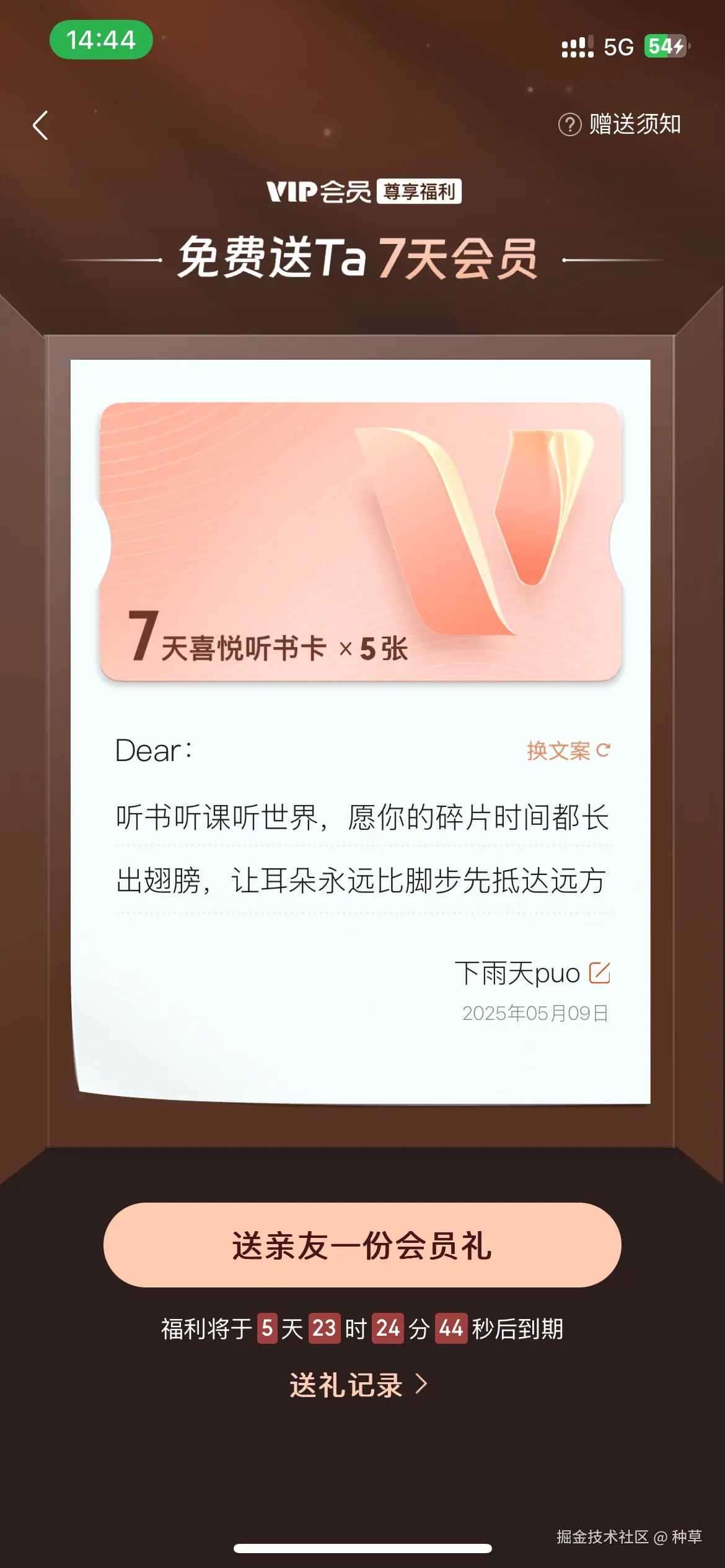Screen dimensions: 725x1568
Task: Edit the sender name 下雨天puo
Action: 599,973
